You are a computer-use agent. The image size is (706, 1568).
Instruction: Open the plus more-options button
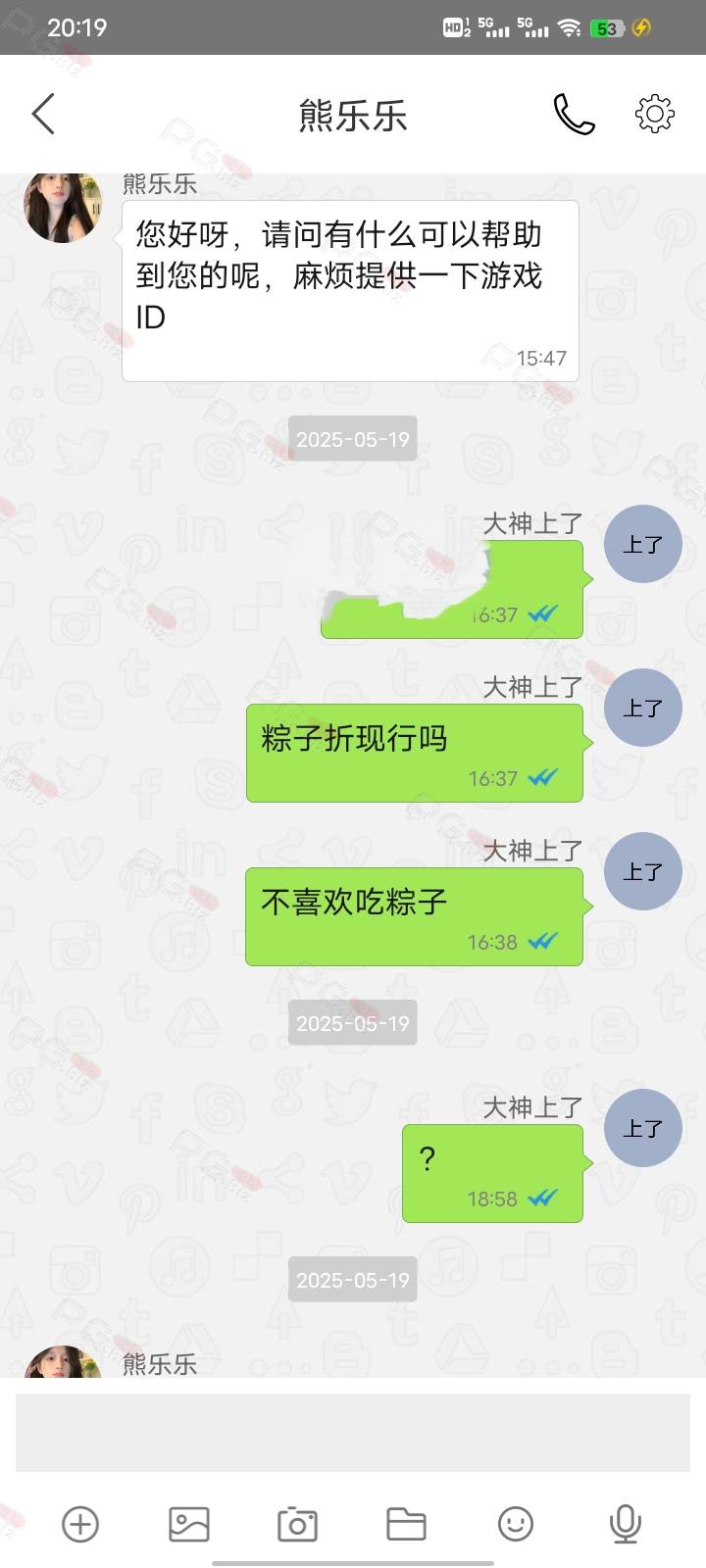[x=80, y=1524]
